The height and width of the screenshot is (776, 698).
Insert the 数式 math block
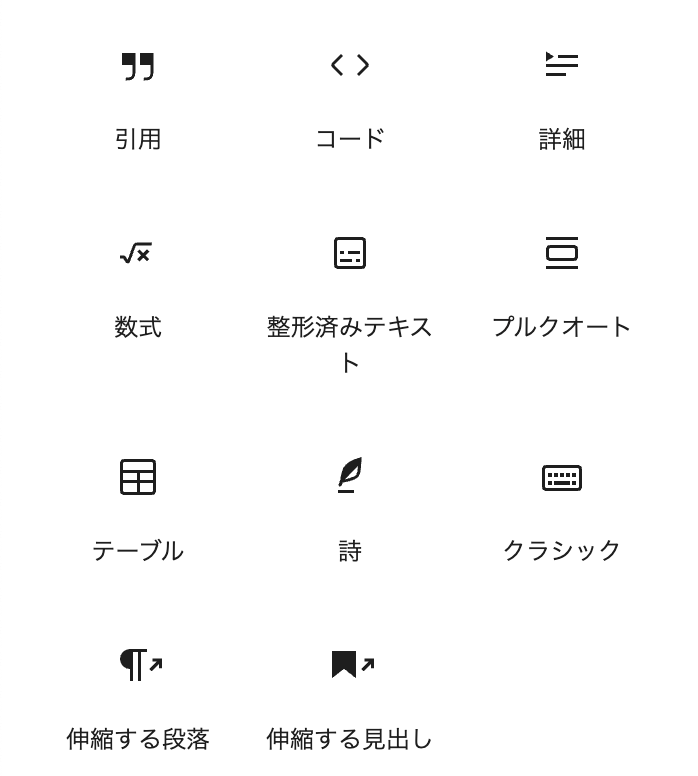click(138, 286)
